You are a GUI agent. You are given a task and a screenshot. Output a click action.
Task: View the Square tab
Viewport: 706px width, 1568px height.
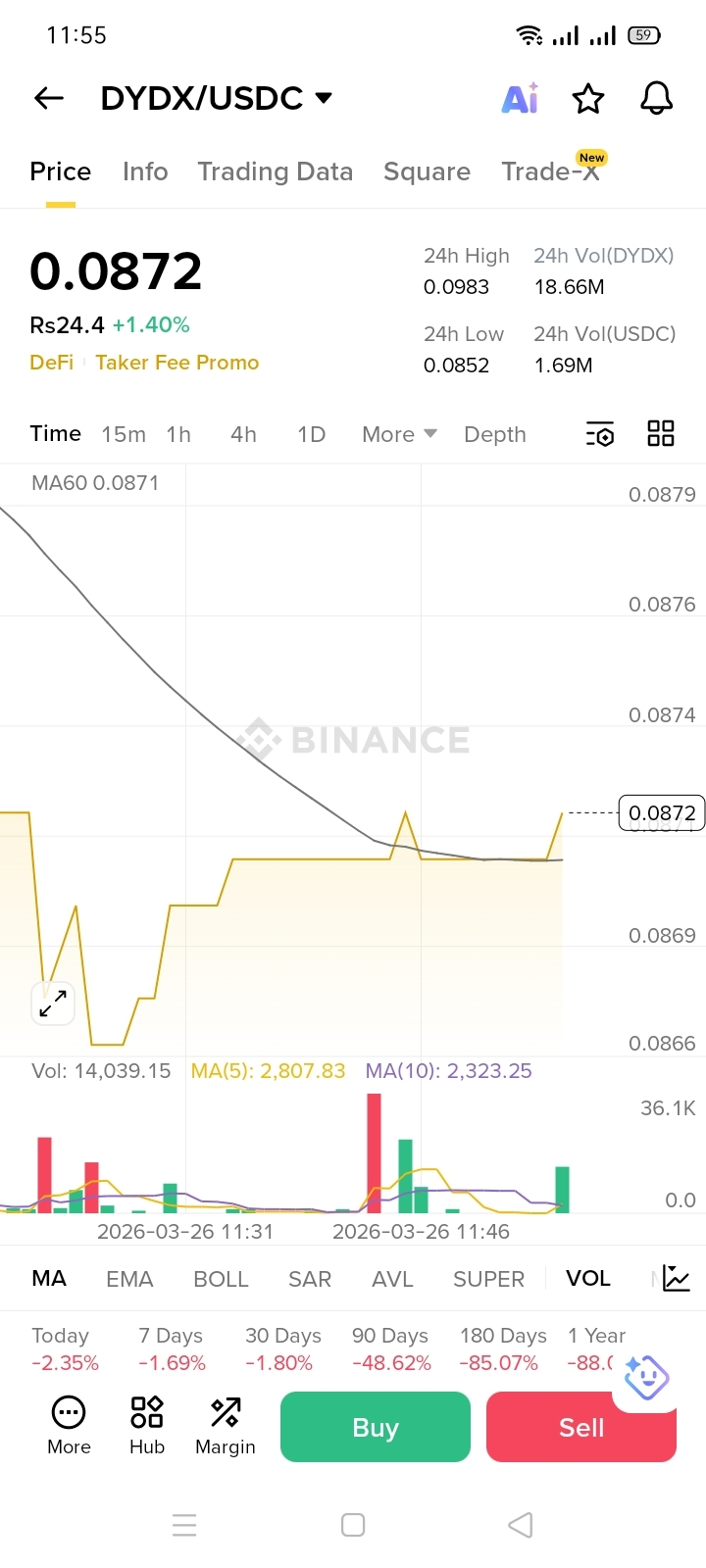(x=427, y=171)
